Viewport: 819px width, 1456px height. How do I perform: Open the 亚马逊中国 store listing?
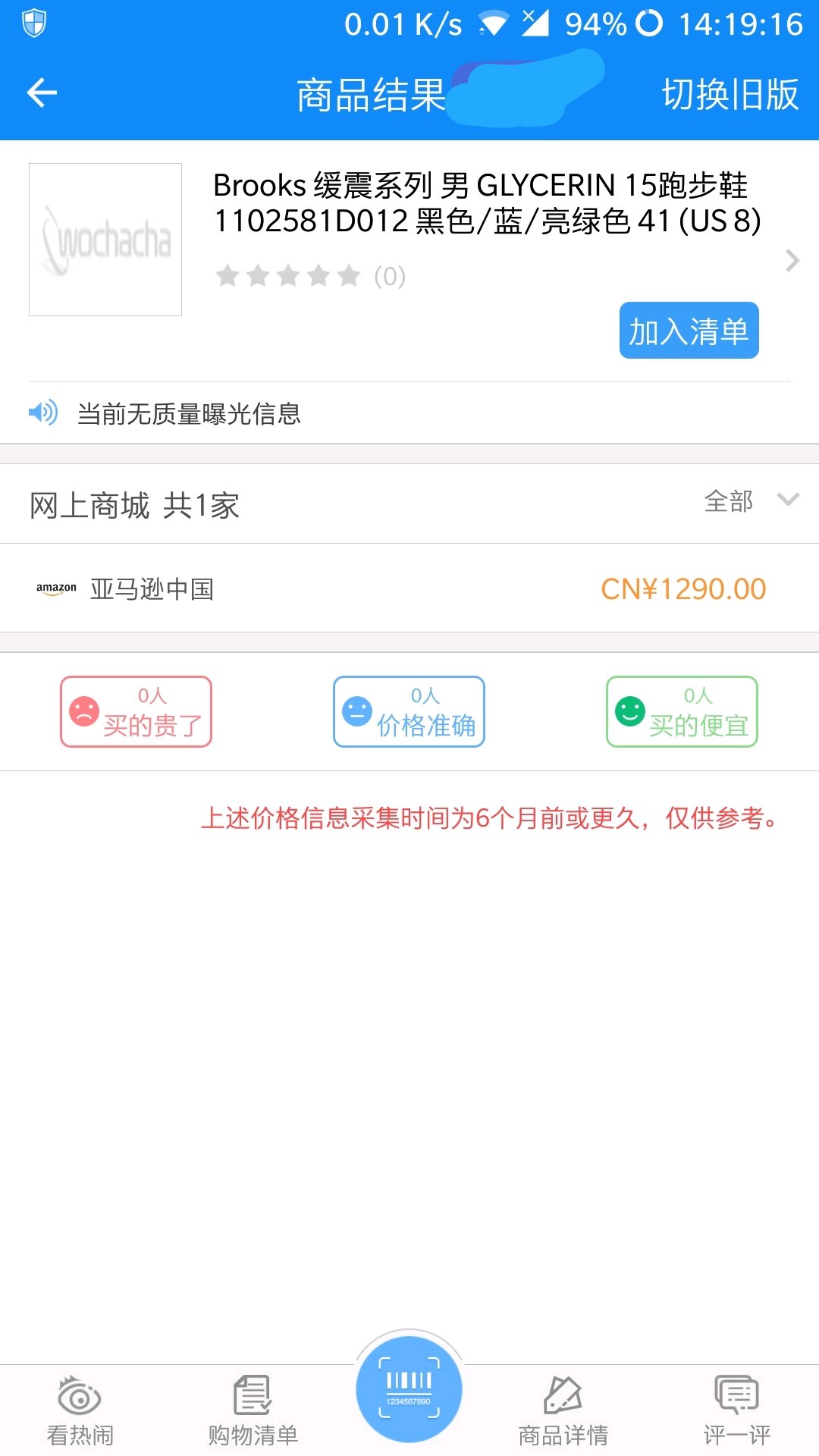[x=409, y=588]
